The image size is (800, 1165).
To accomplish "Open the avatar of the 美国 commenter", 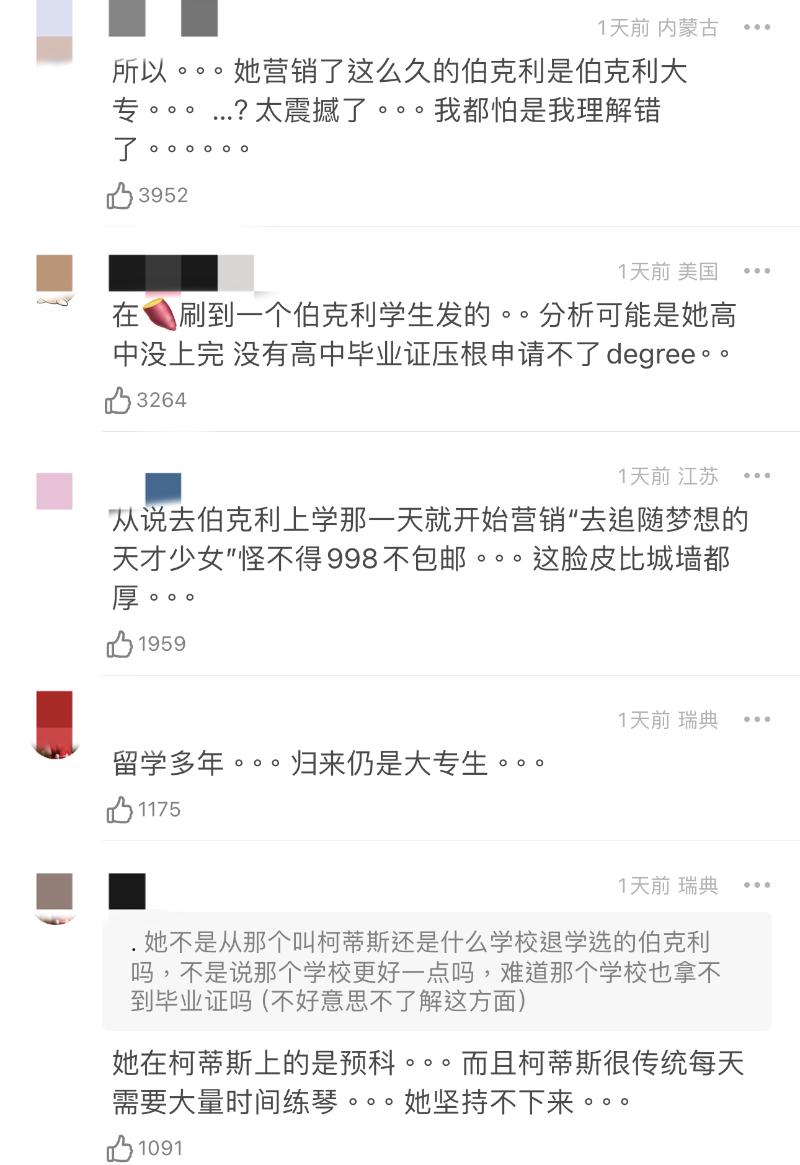I will 54,277.
